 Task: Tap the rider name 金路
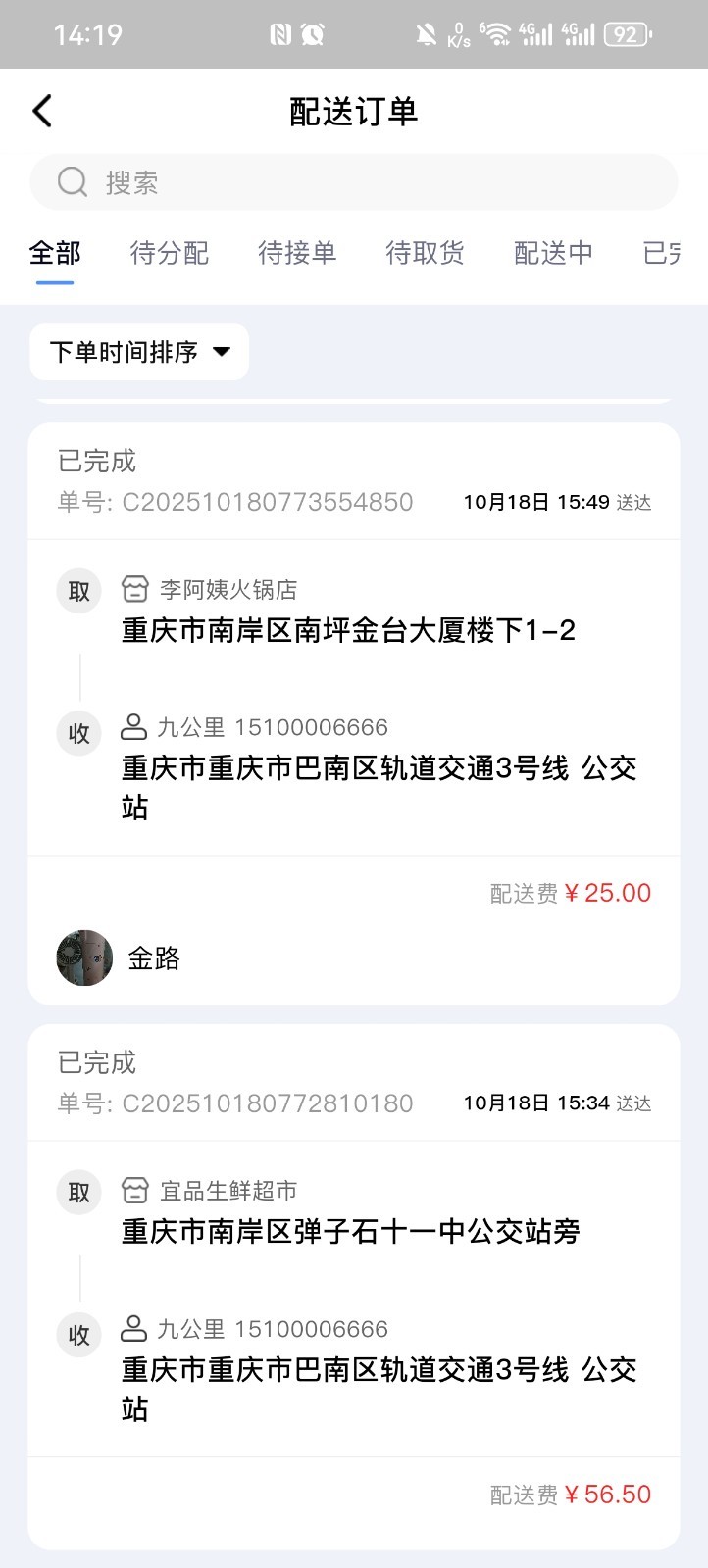(155, 957)
